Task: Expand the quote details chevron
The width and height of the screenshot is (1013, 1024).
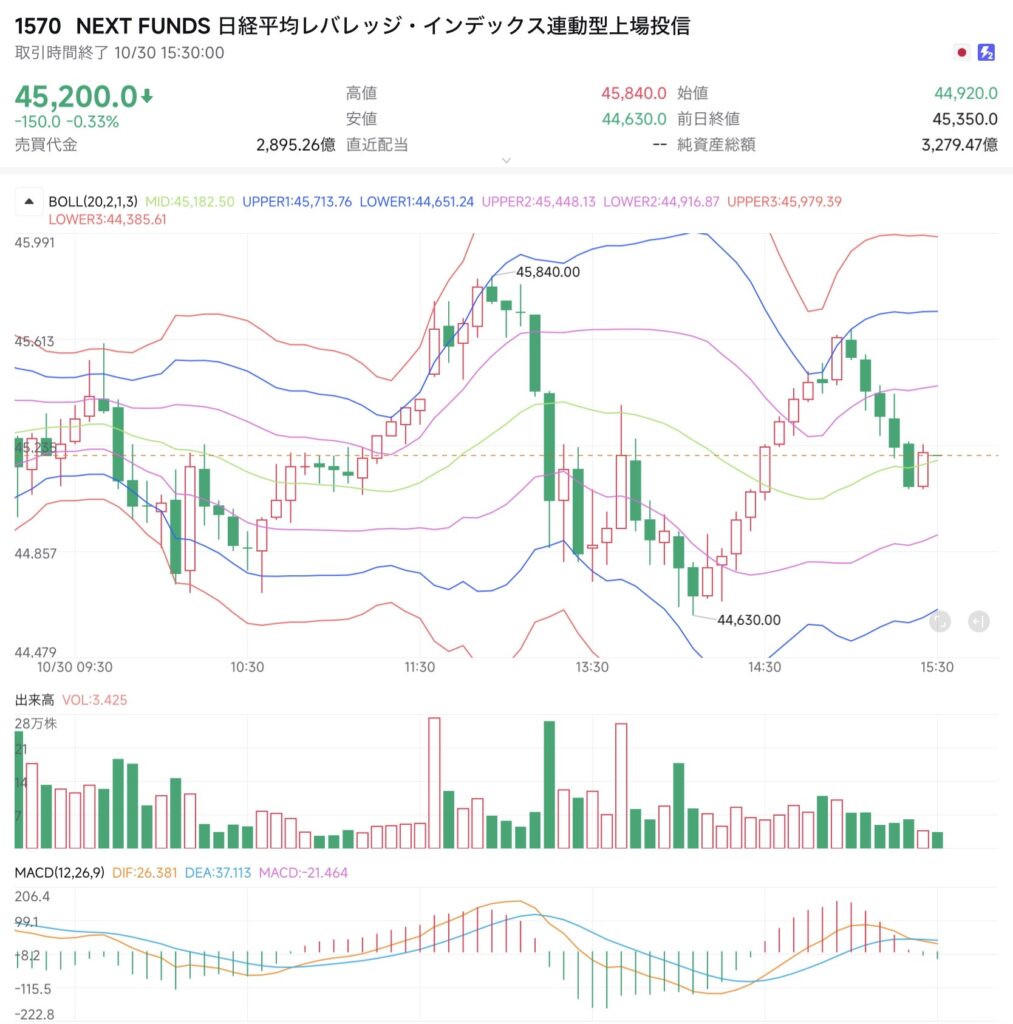Action: point(506,160)
